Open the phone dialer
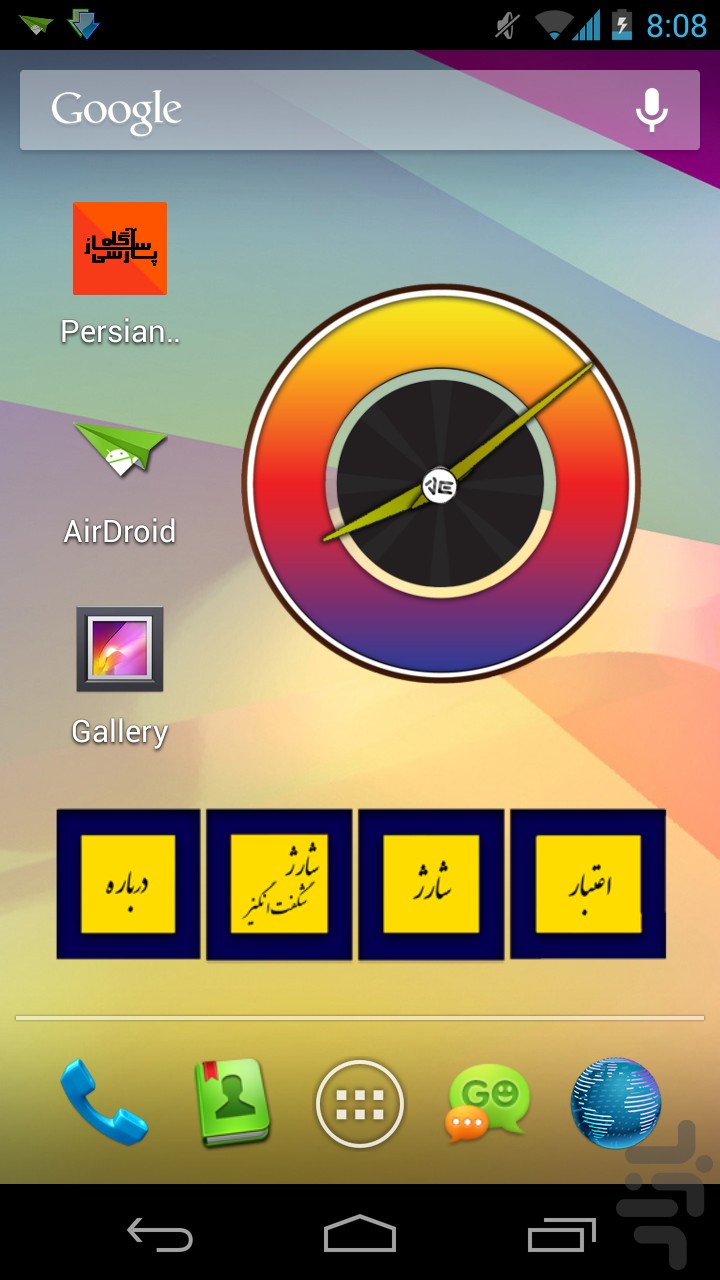 [104, 1103]
